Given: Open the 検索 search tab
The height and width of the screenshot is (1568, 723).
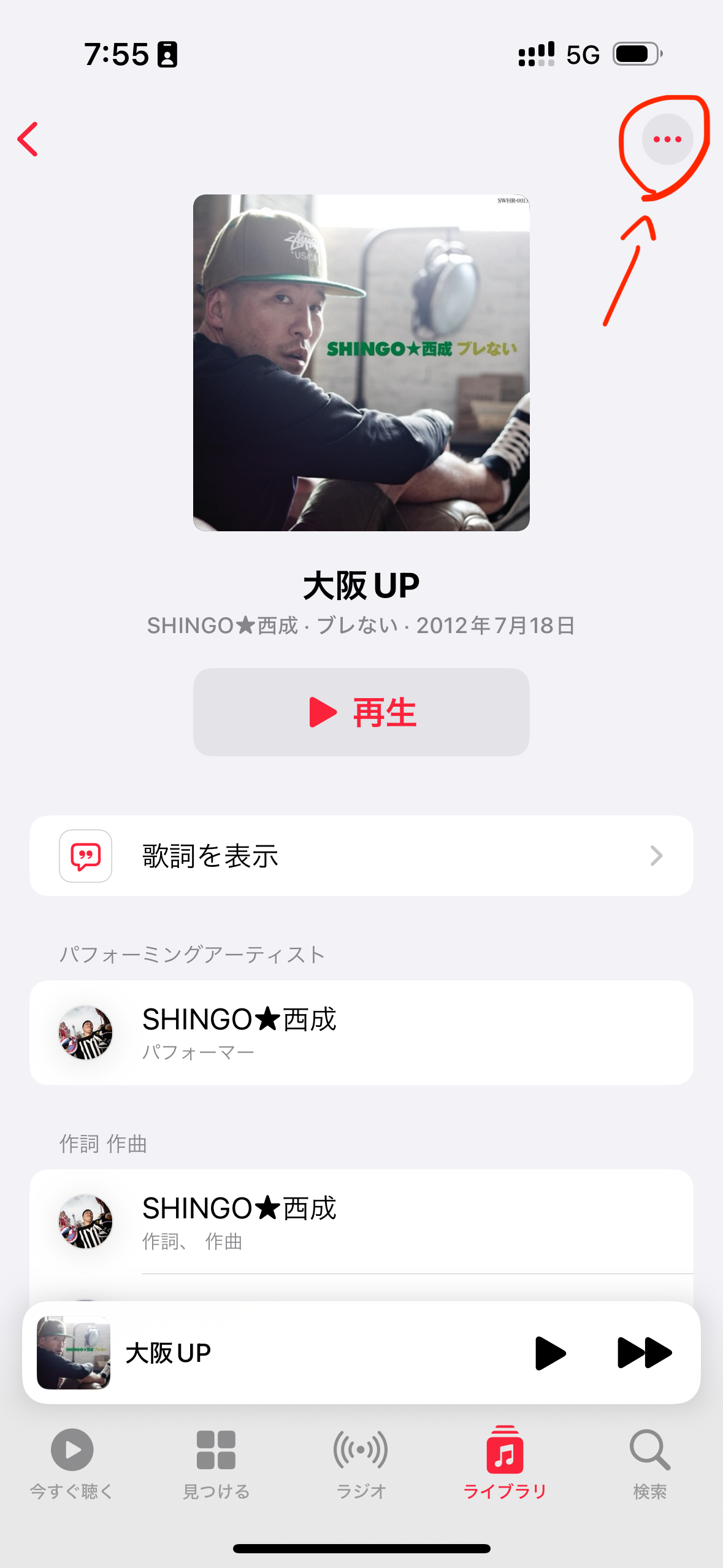Looking at the screenshot, I should click(x=649, y=1462).
